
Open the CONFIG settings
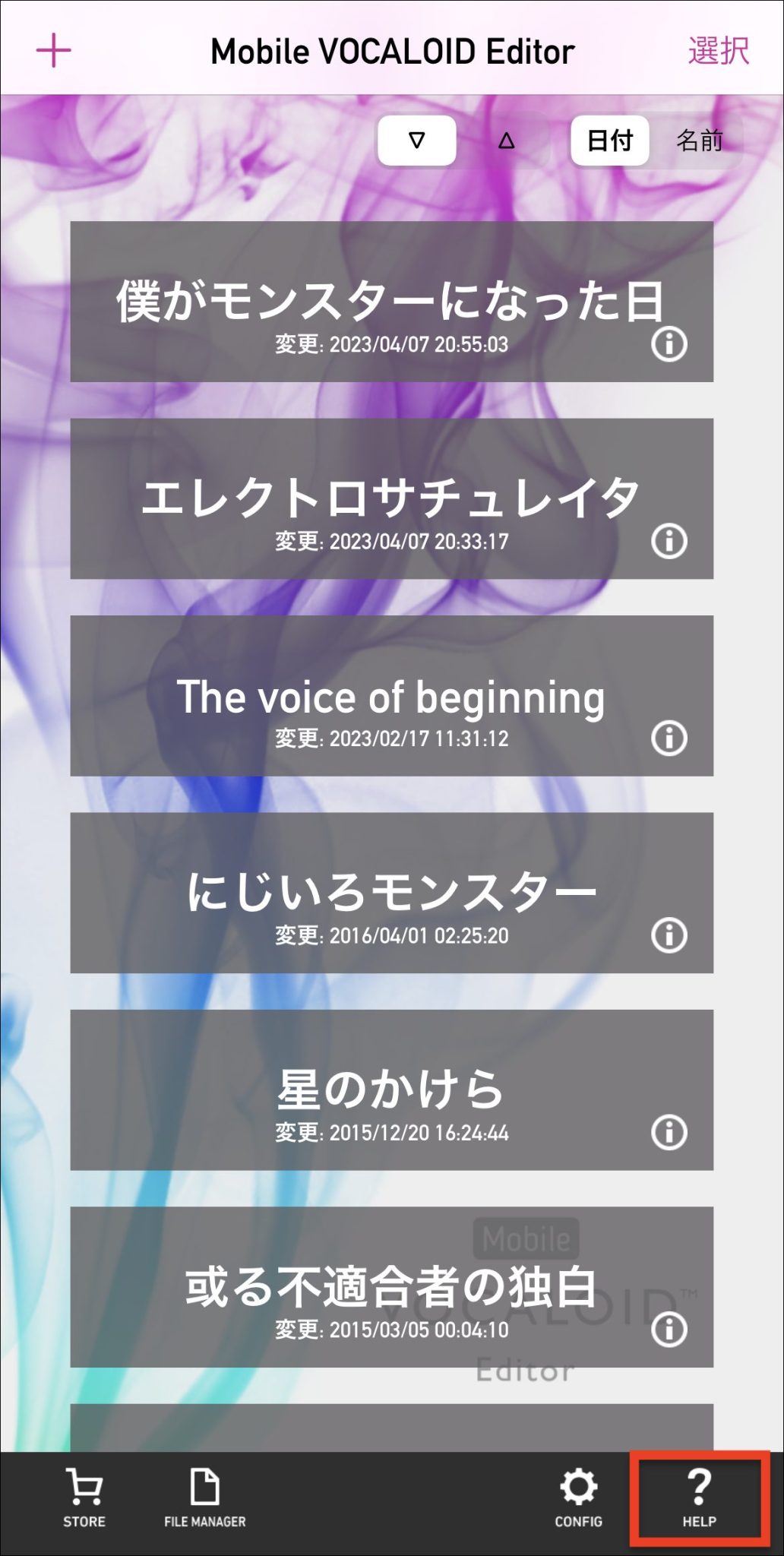tap(578, 1501)
